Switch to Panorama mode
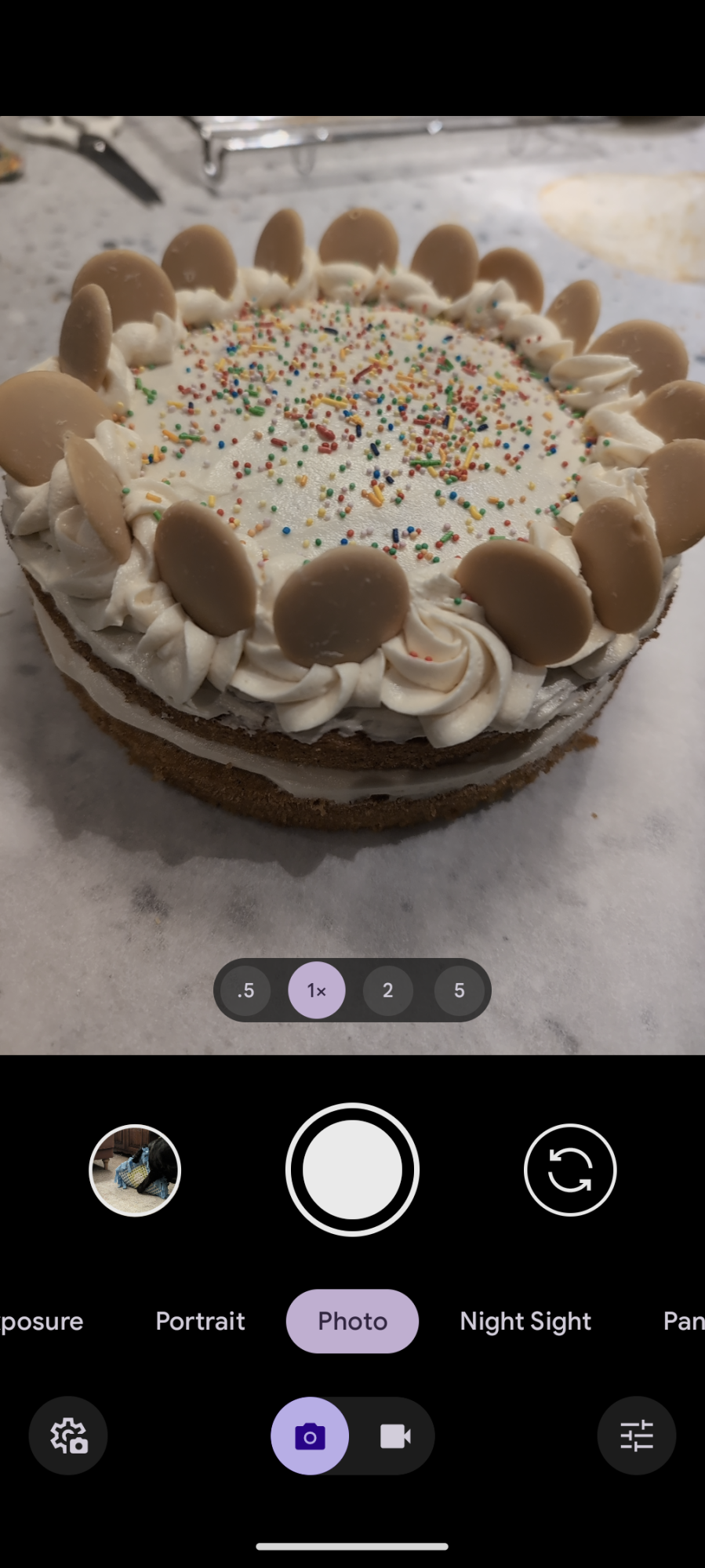 pos(683,1321)
